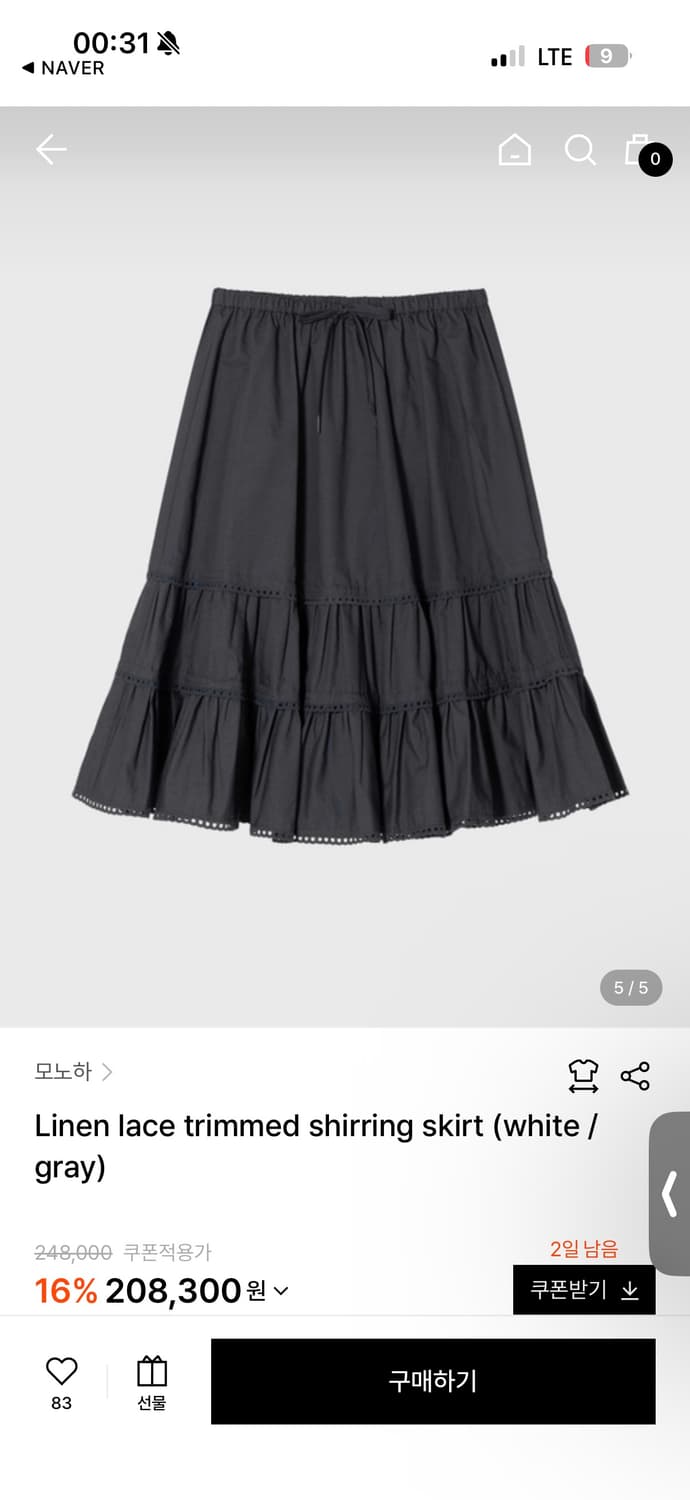
Task: Open the search magnifier icon
Action: pyautogui.click(x=580, y=150)
